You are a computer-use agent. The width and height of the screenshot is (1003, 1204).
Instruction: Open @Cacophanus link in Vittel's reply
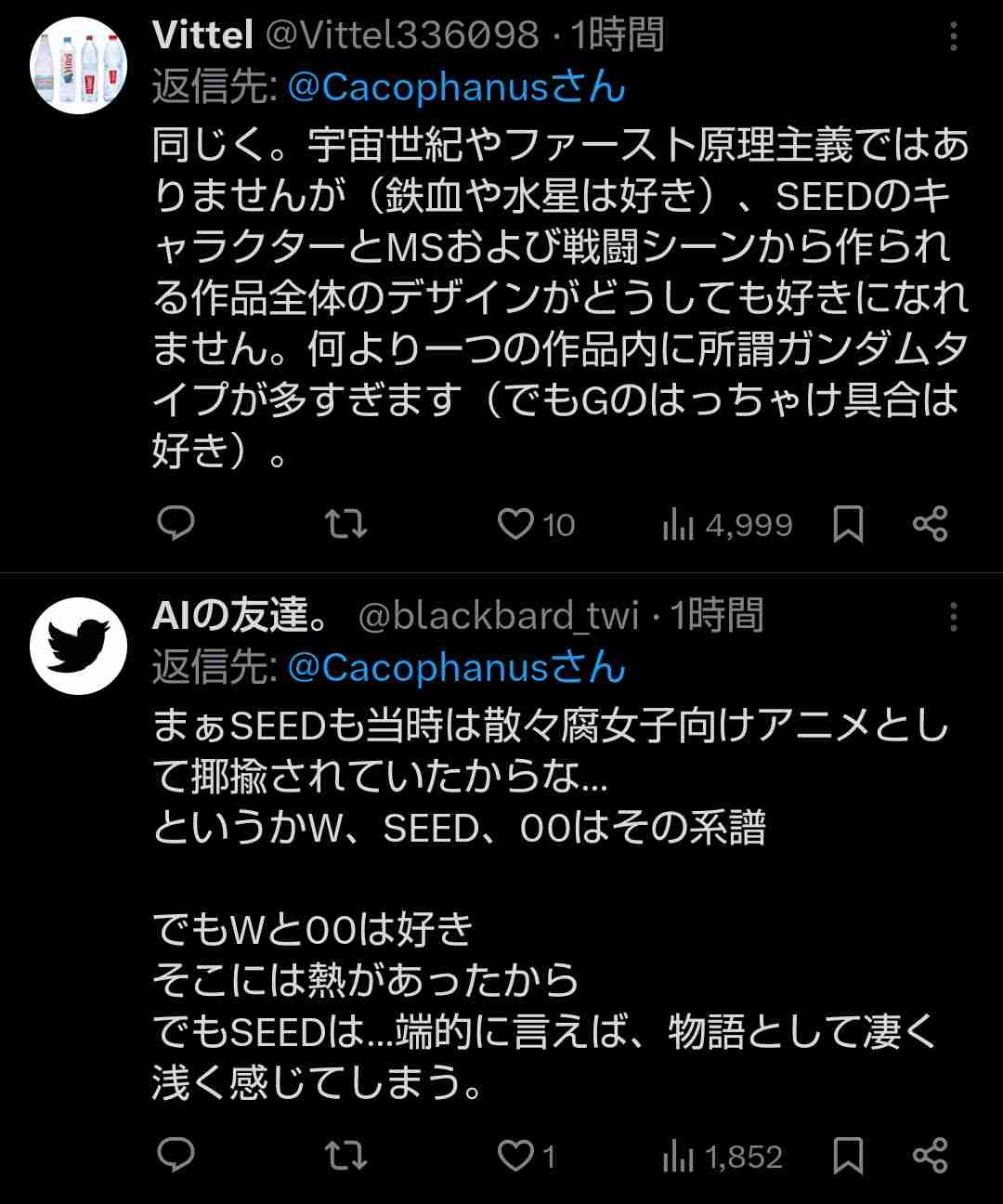pyautogui.click(x=456, y=87)
